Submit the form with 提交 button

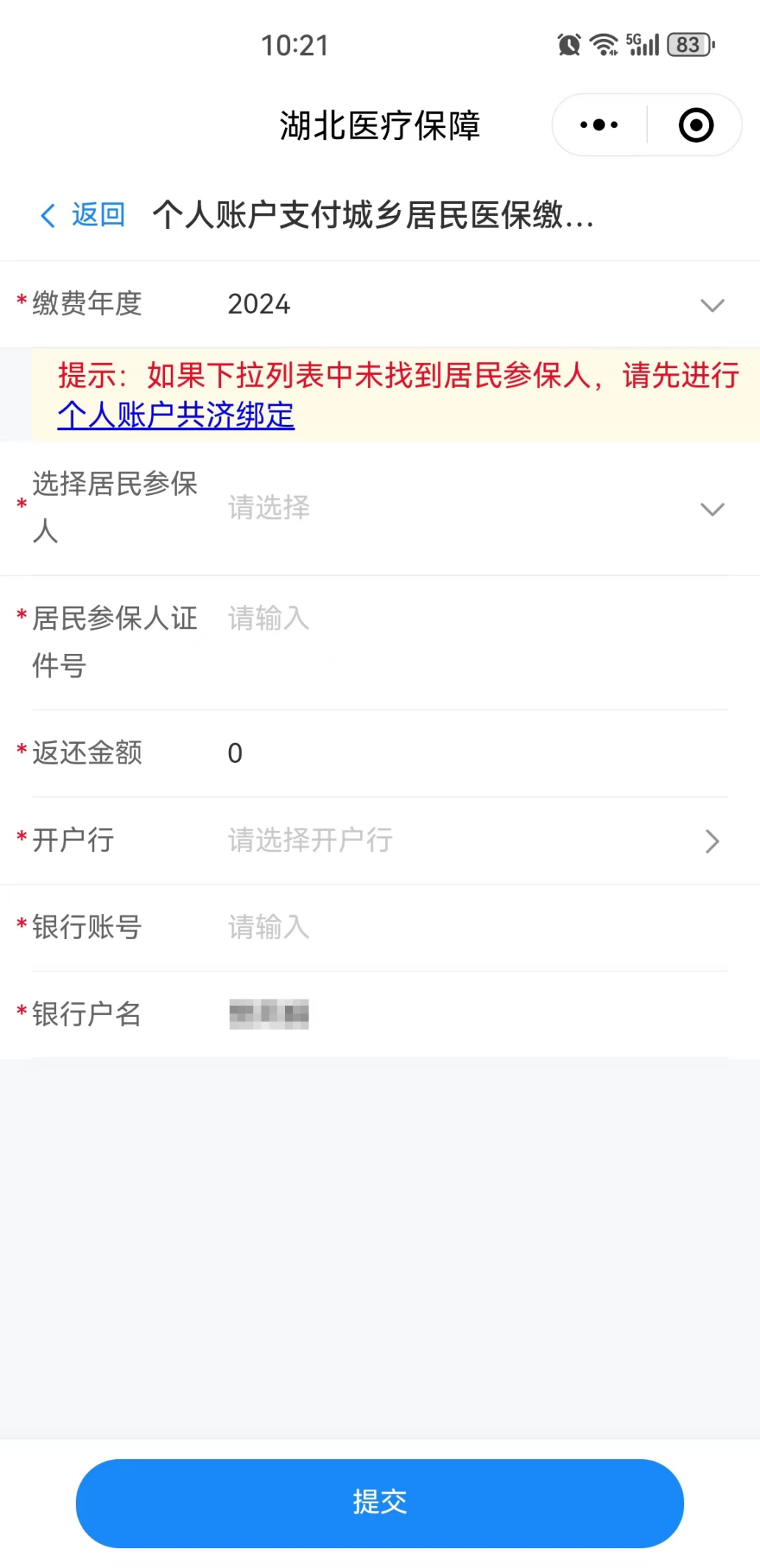380,1502
